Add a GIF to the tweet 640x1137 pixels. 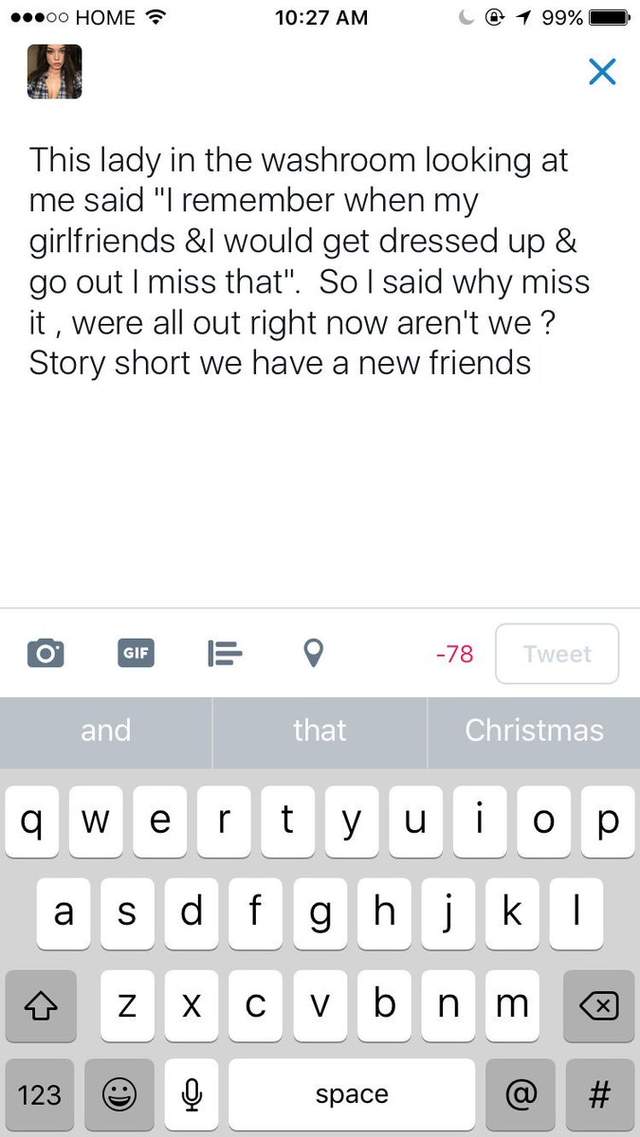coord(136,653)
